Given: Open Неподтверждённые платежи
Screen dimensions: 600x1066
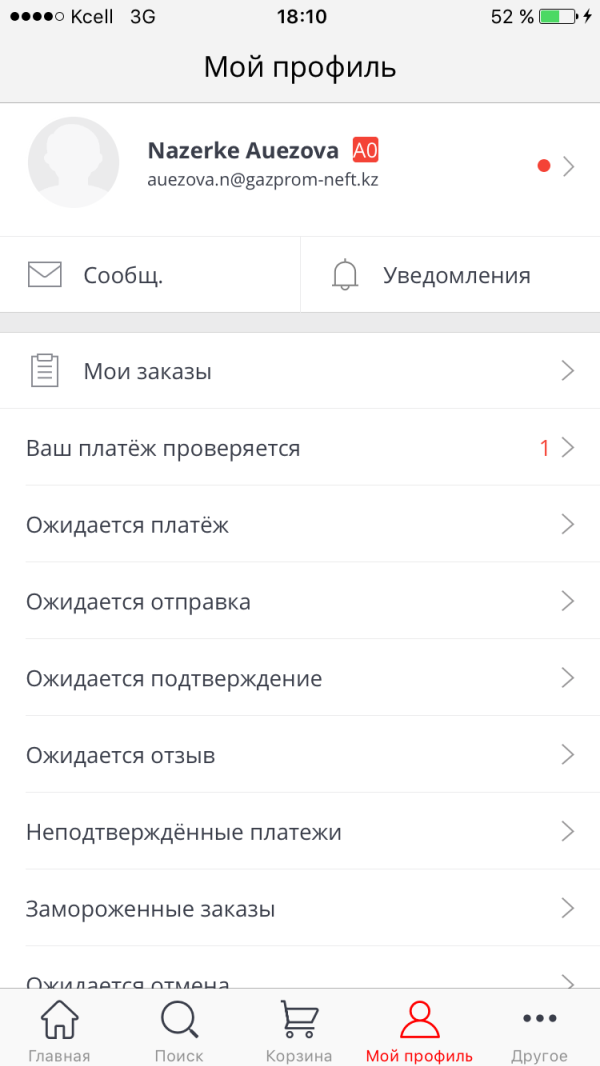Looking at the screenshot, I should [300, 832].
